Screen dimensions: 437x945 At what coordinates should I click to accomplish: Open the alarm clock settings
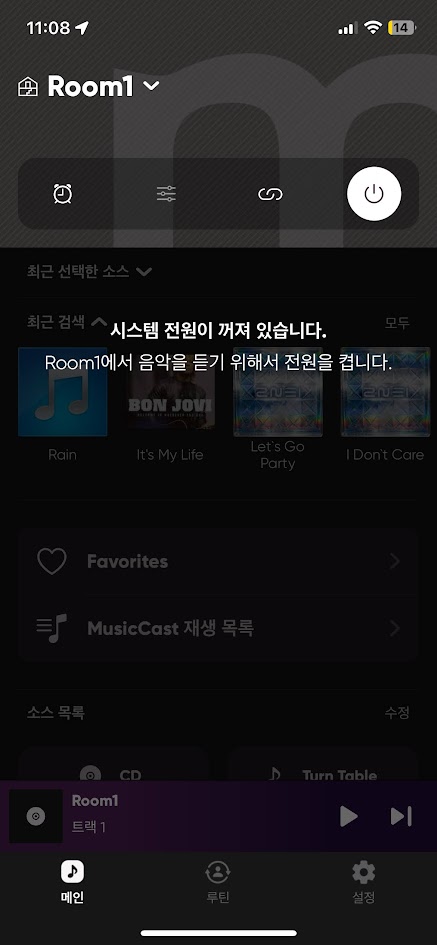(x=63, y=193)
